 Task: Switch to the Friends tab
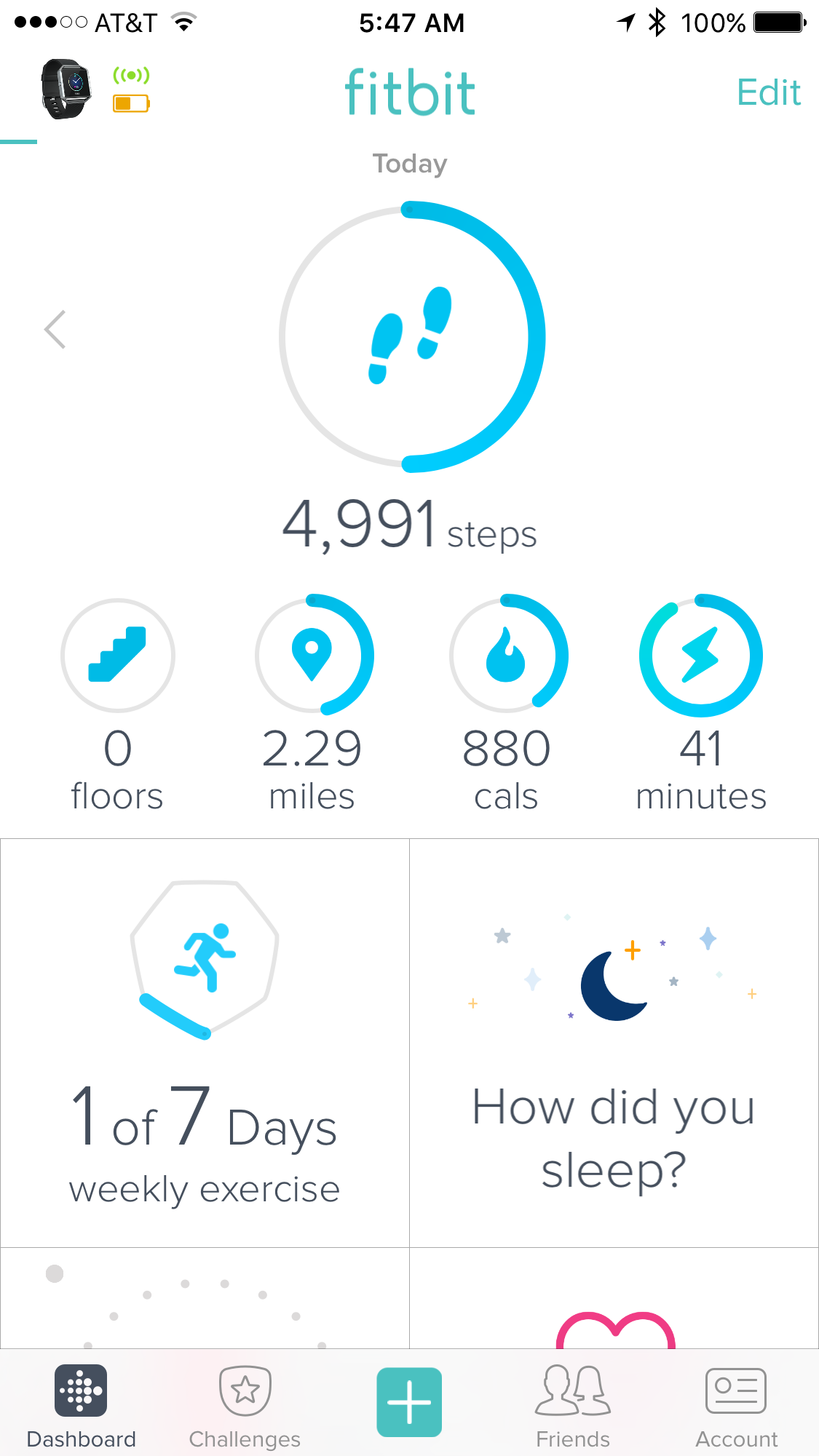[573, 1405]
